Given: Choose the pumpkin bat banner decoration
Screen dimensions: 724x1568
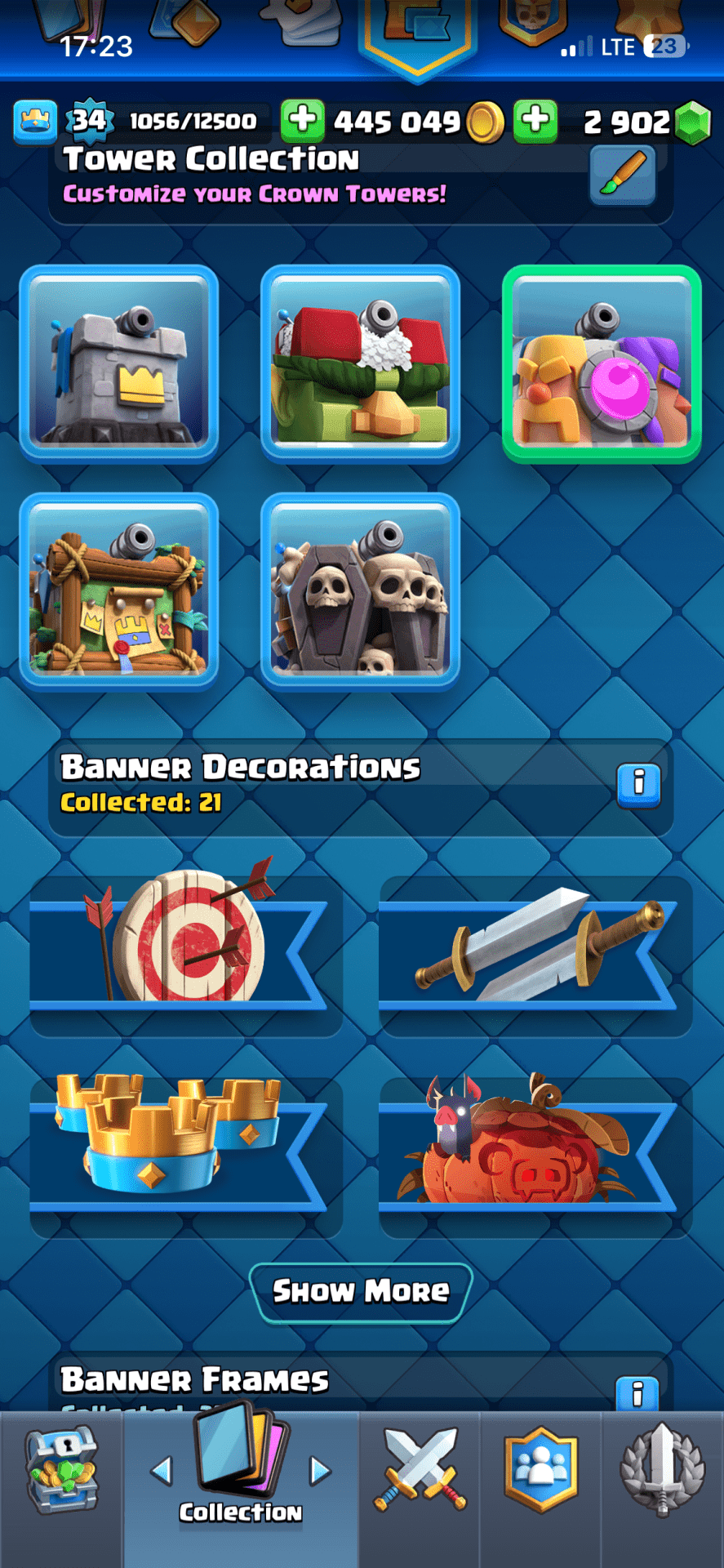Looking at the screenshot, I should point(535,1147).
